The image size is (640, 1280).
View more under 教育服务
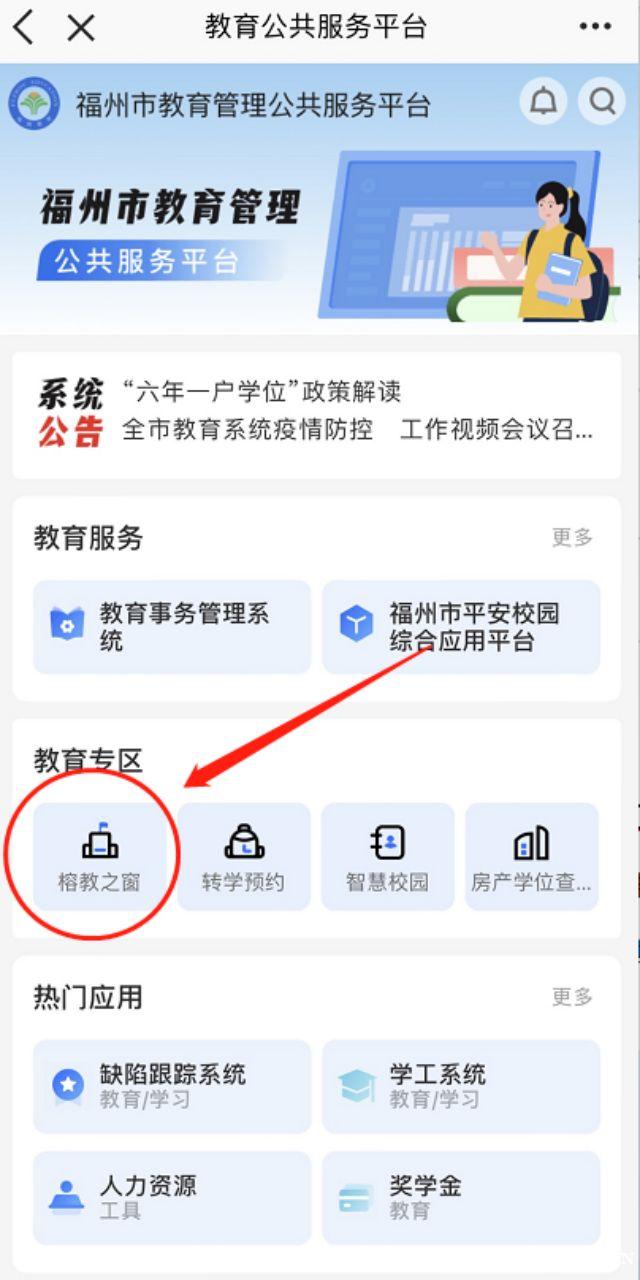[572, 538]
